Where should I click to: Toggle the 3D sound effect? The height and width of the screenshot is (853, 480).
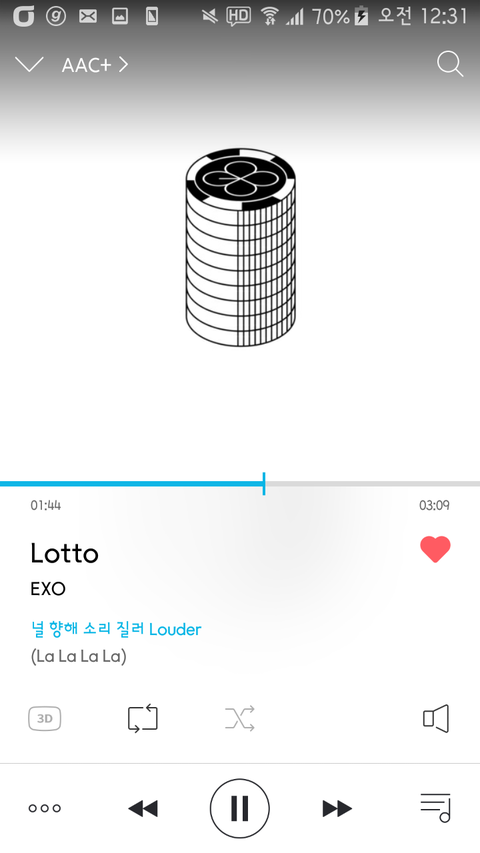[45, 719]
